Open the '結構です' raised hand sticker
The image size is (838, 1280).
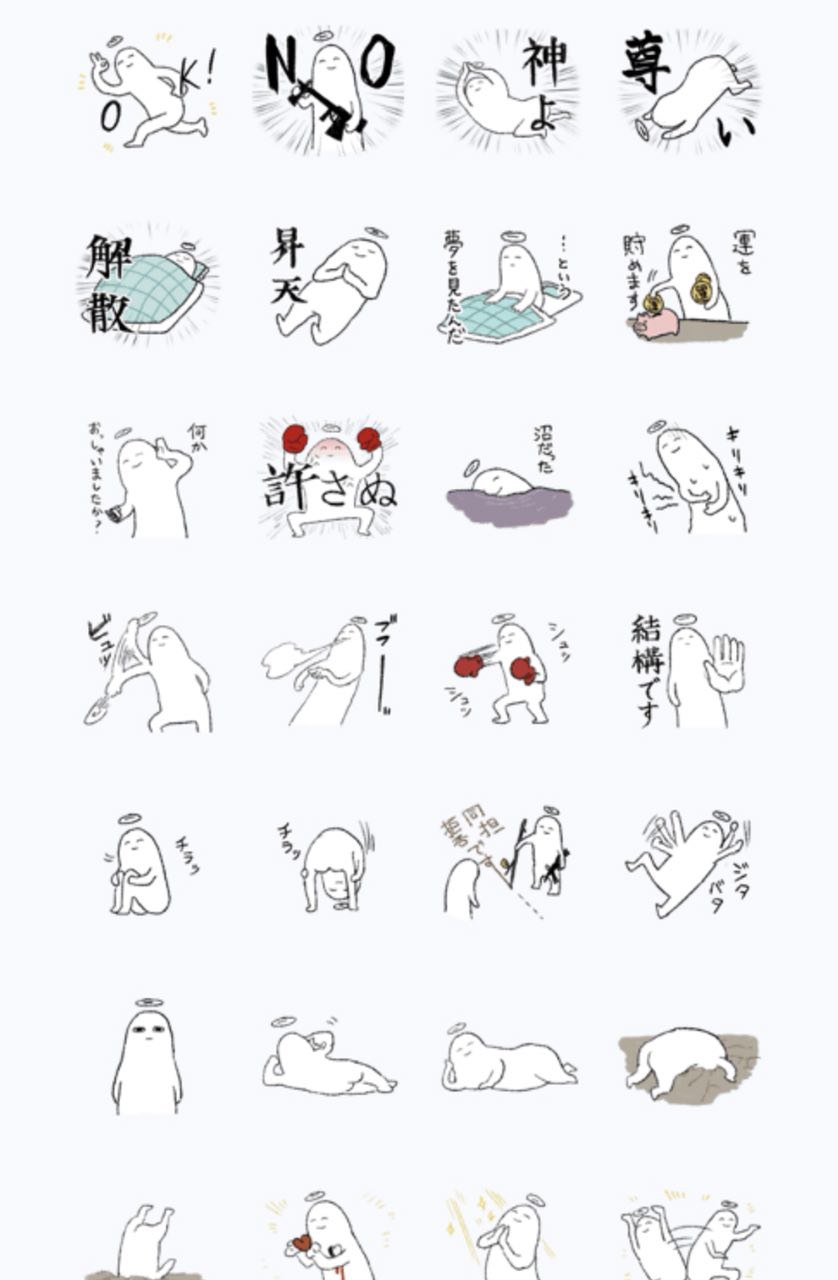point(688,672)
